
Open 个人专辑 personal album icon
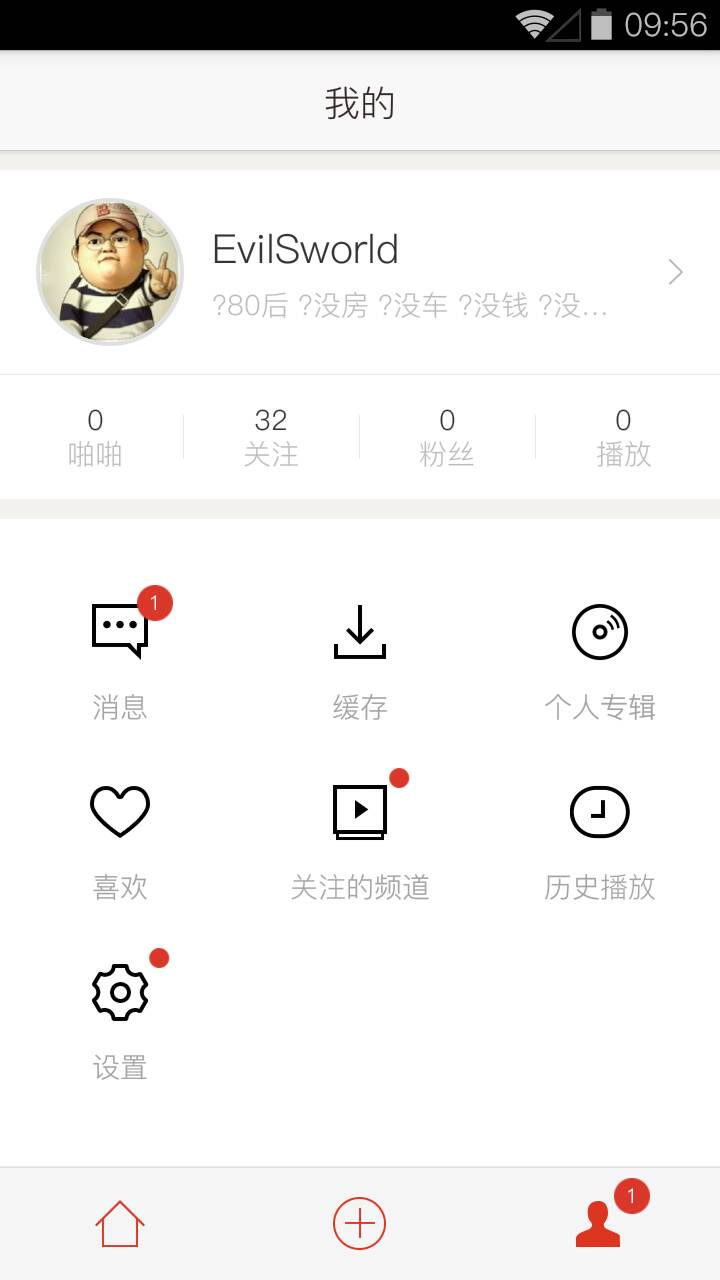pos(599,631)
